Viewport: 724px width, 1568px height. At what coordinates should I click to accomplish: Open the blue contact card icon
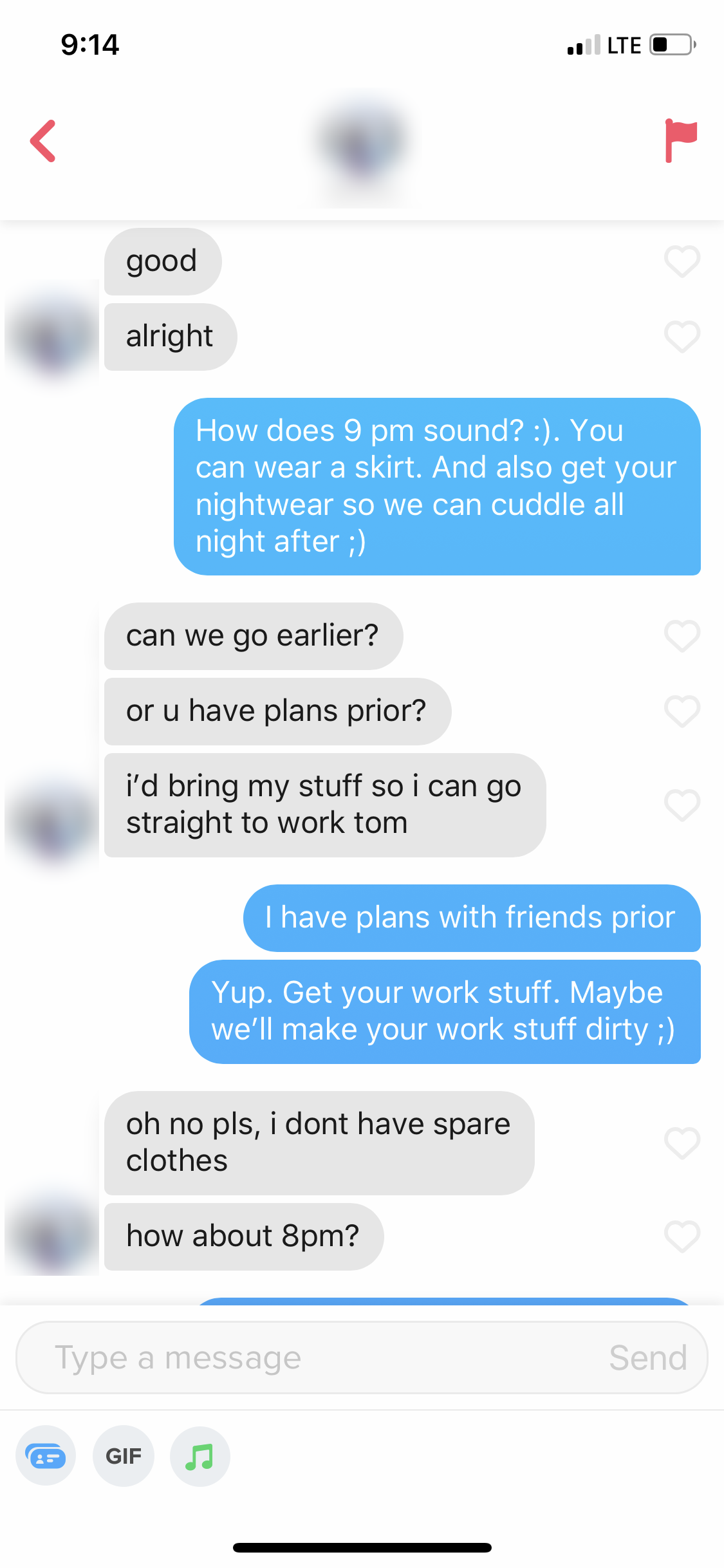point(46,1456)
